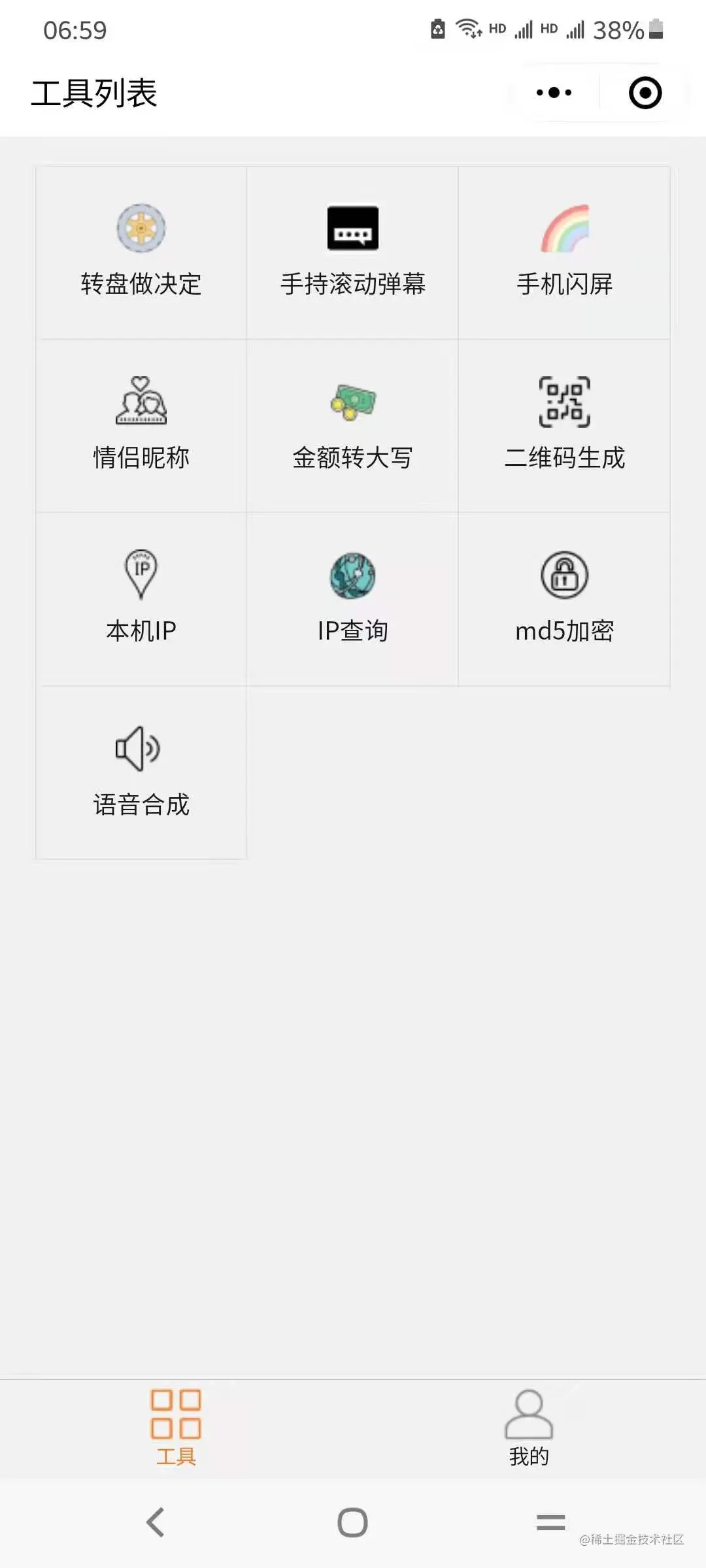Launch the IP查询 globe lookup tool
706x1568 pixels.
pos(352,598)
